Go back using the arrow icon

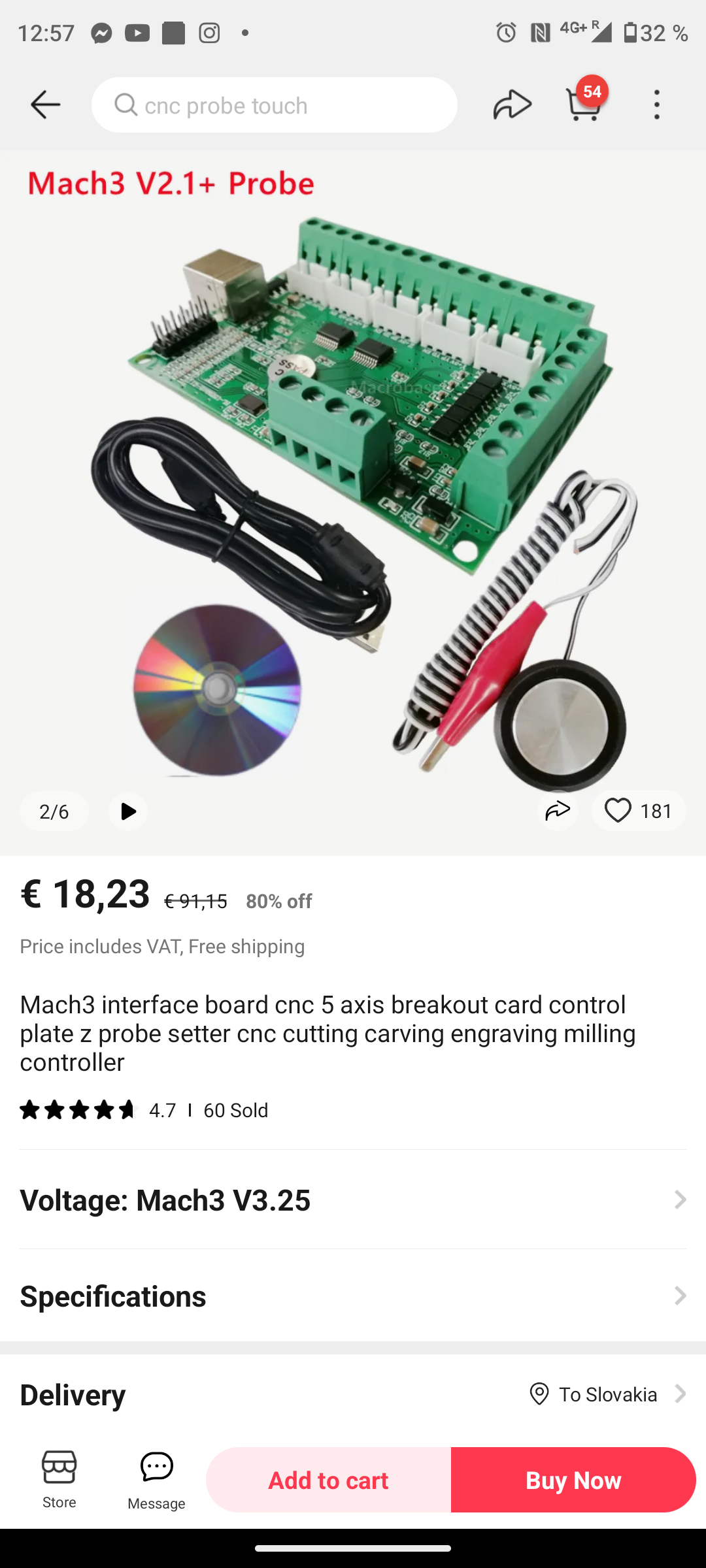pos(45,105)
